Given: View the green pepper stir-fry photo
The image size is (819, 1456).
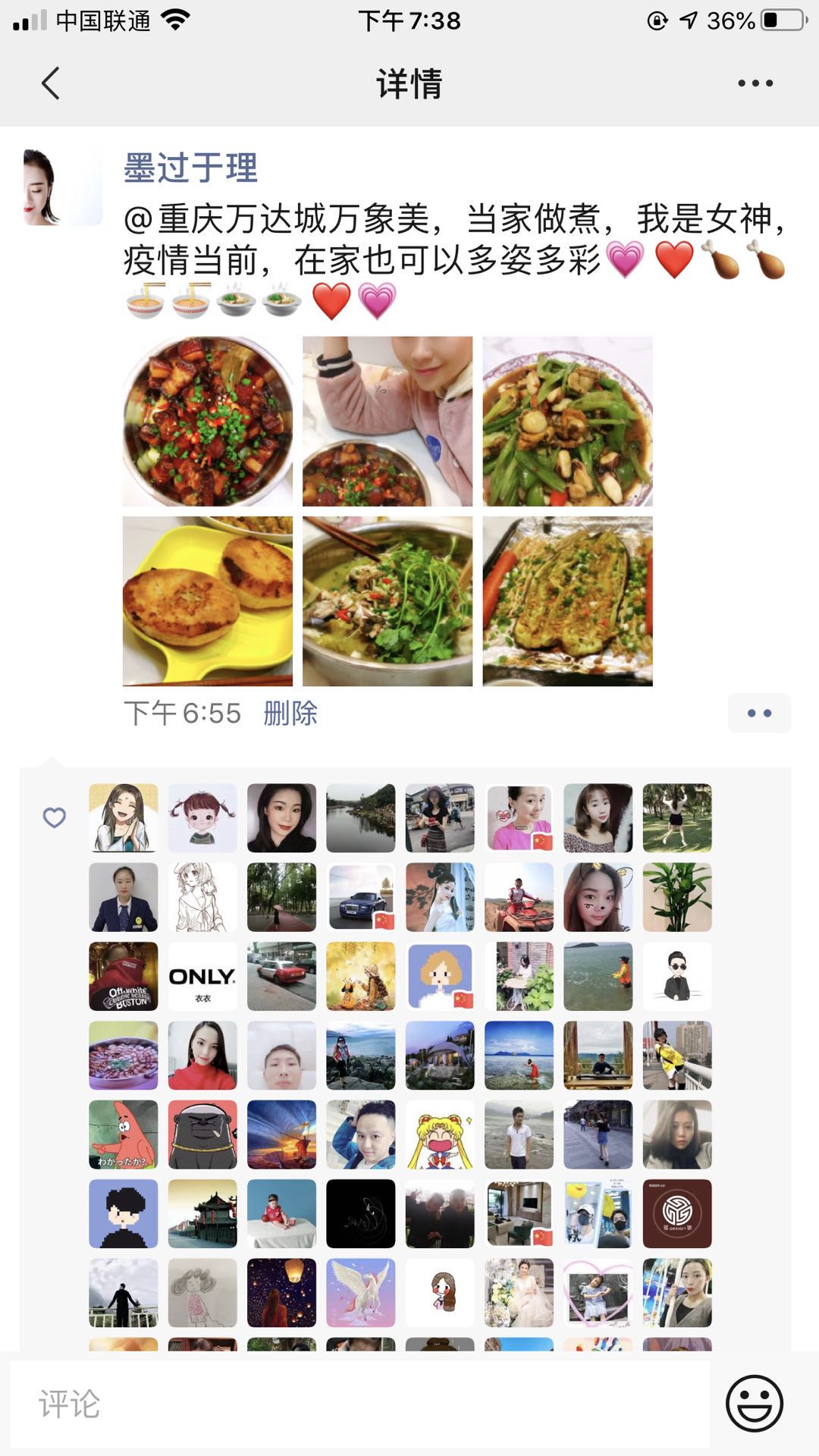Looking at the screenshot, I should [x=567, y=422].
